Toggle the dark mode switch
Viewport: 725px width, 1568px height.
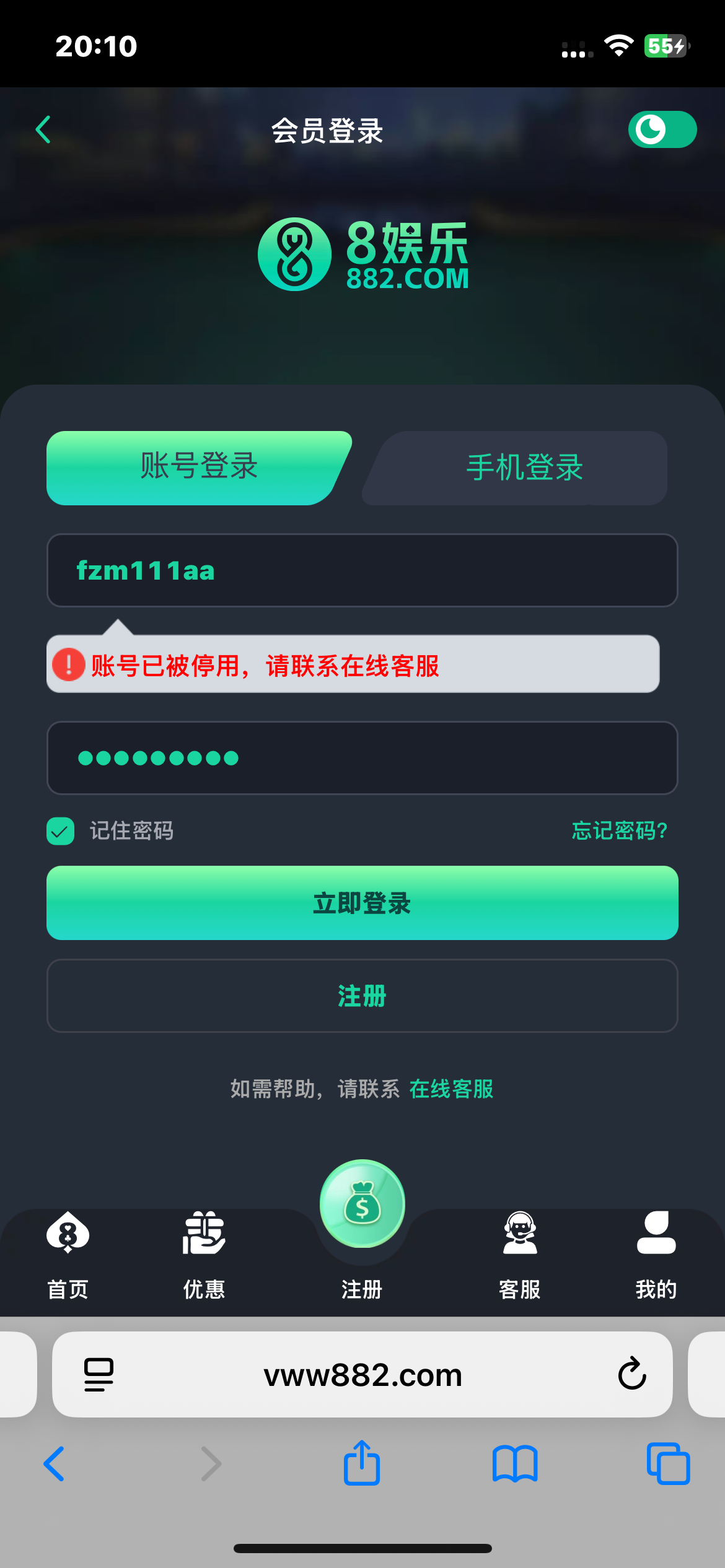(662, 130)
